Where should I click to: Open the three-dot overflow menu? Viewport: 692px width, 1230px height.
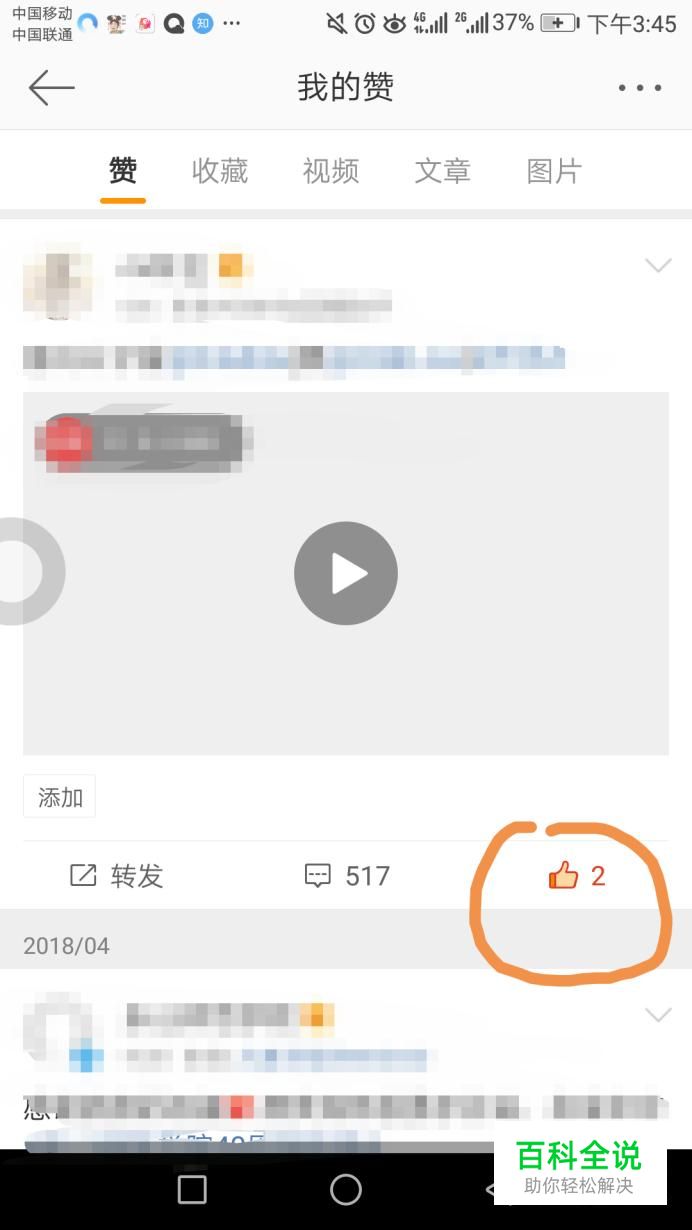[x=640, y=88]
